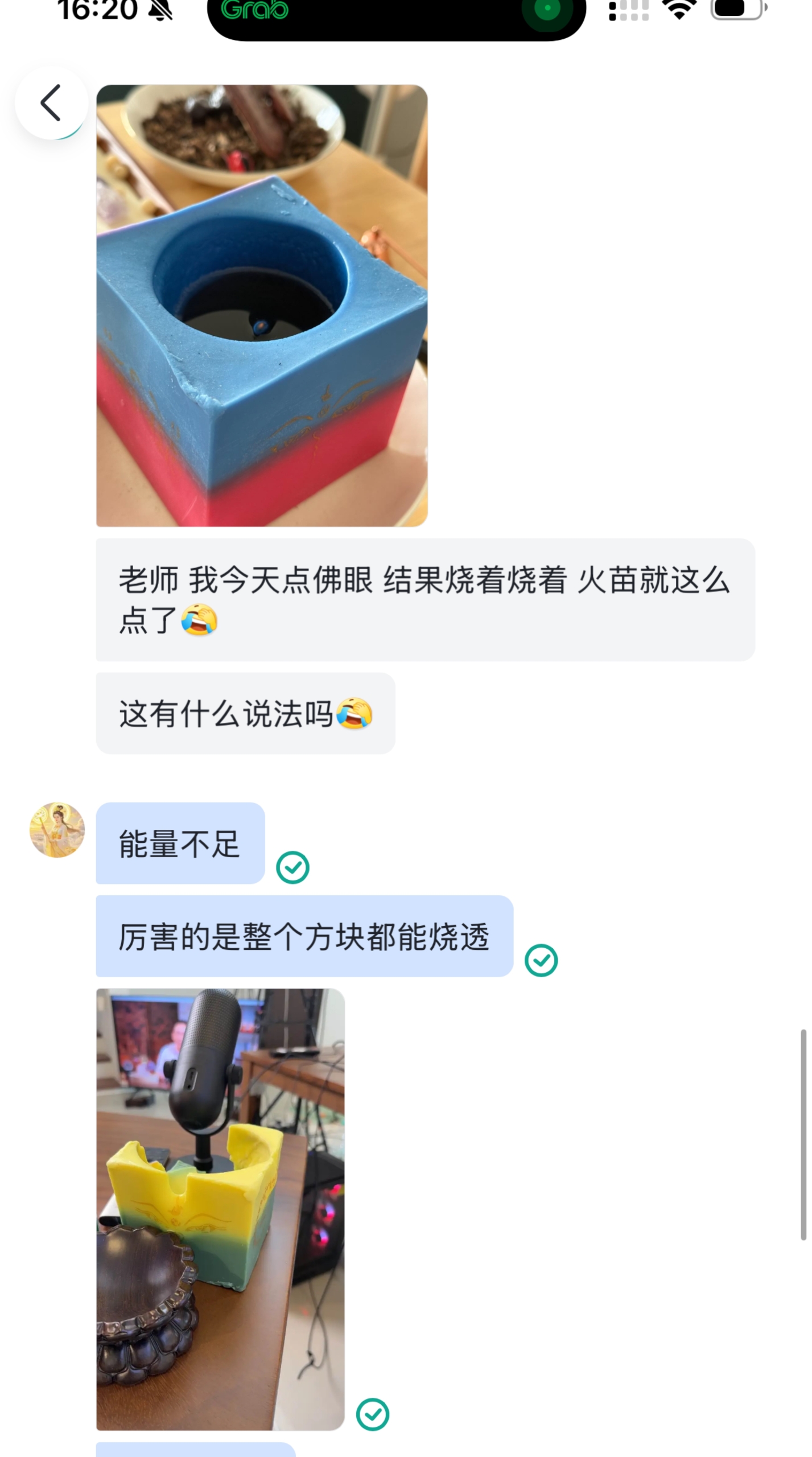Go back using the arrow button
The width and height of the screenshot is (812, 1457).
(51, 103)
